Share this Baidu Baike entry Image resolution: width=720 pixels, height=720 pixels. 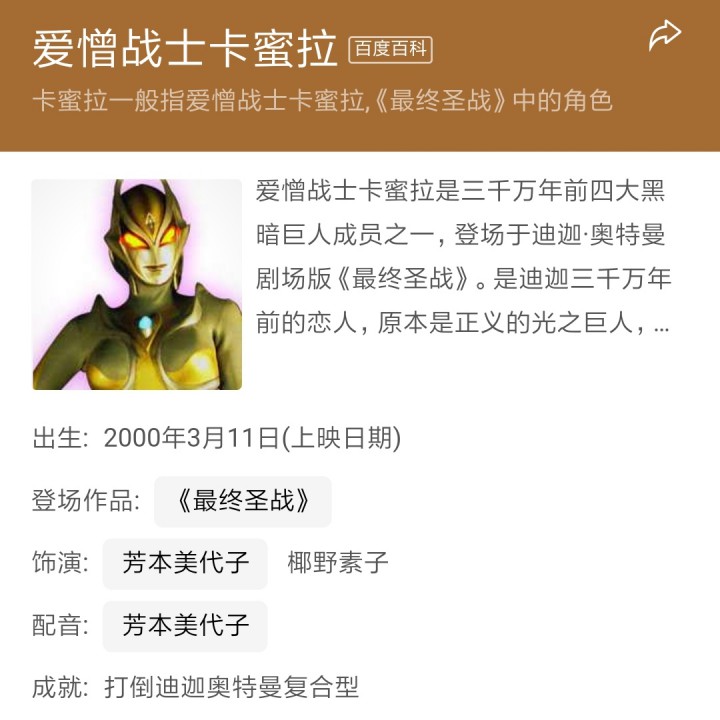[664, 37]
